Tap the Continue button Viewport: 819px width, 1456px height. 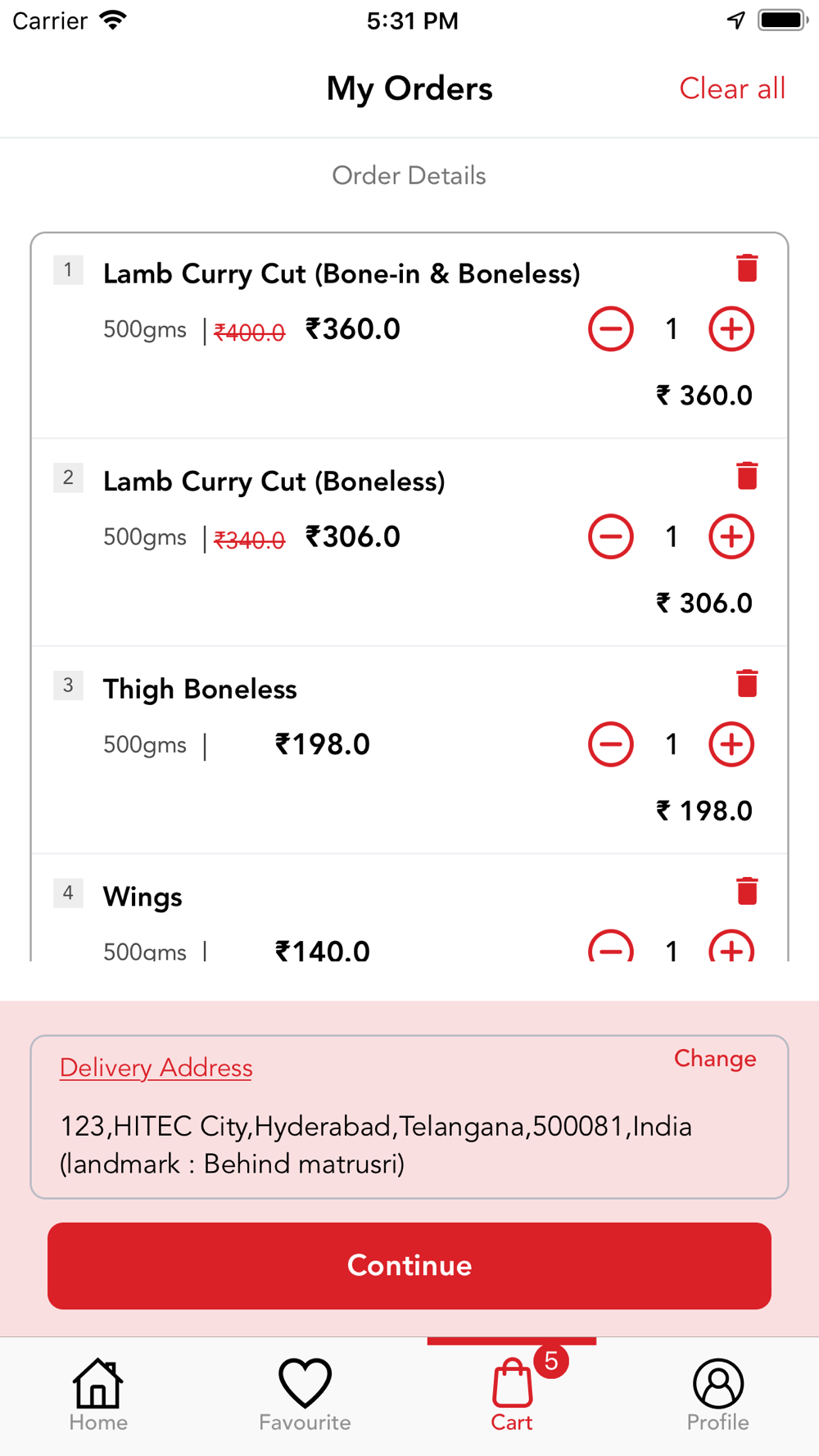click(x=409, y=1266)
